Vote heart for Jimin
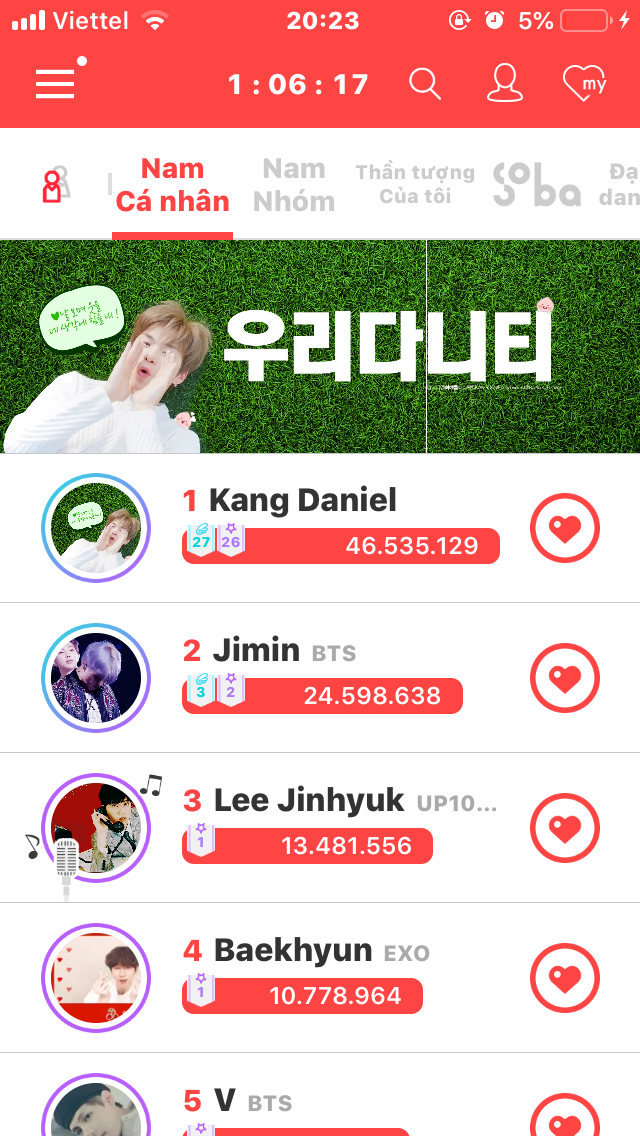The height and width of the screenshot is (1136, 640). (564, 678)
